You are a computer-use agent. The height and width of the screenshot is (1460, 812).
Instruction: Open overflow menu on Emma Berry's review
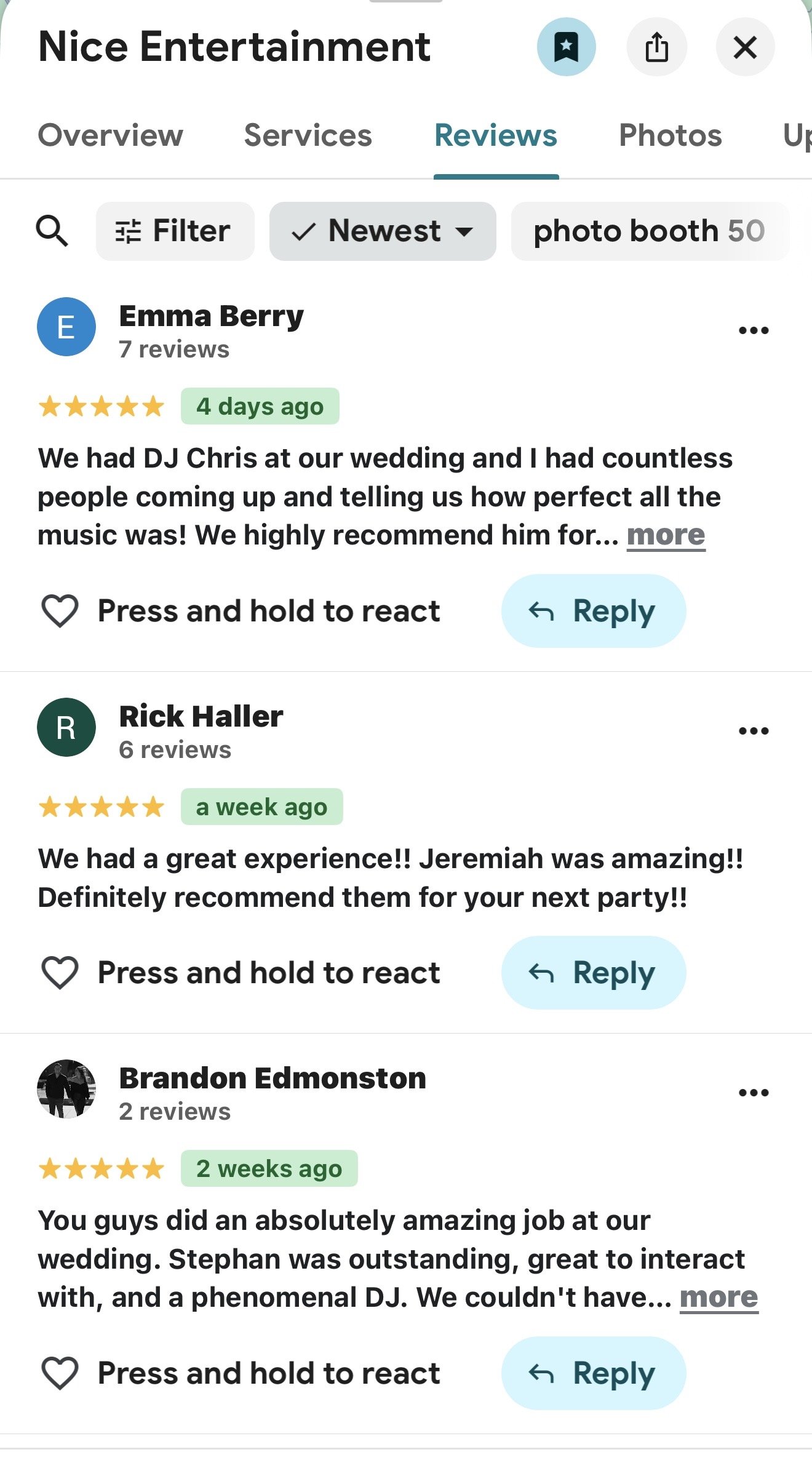[x=754, y=330]
